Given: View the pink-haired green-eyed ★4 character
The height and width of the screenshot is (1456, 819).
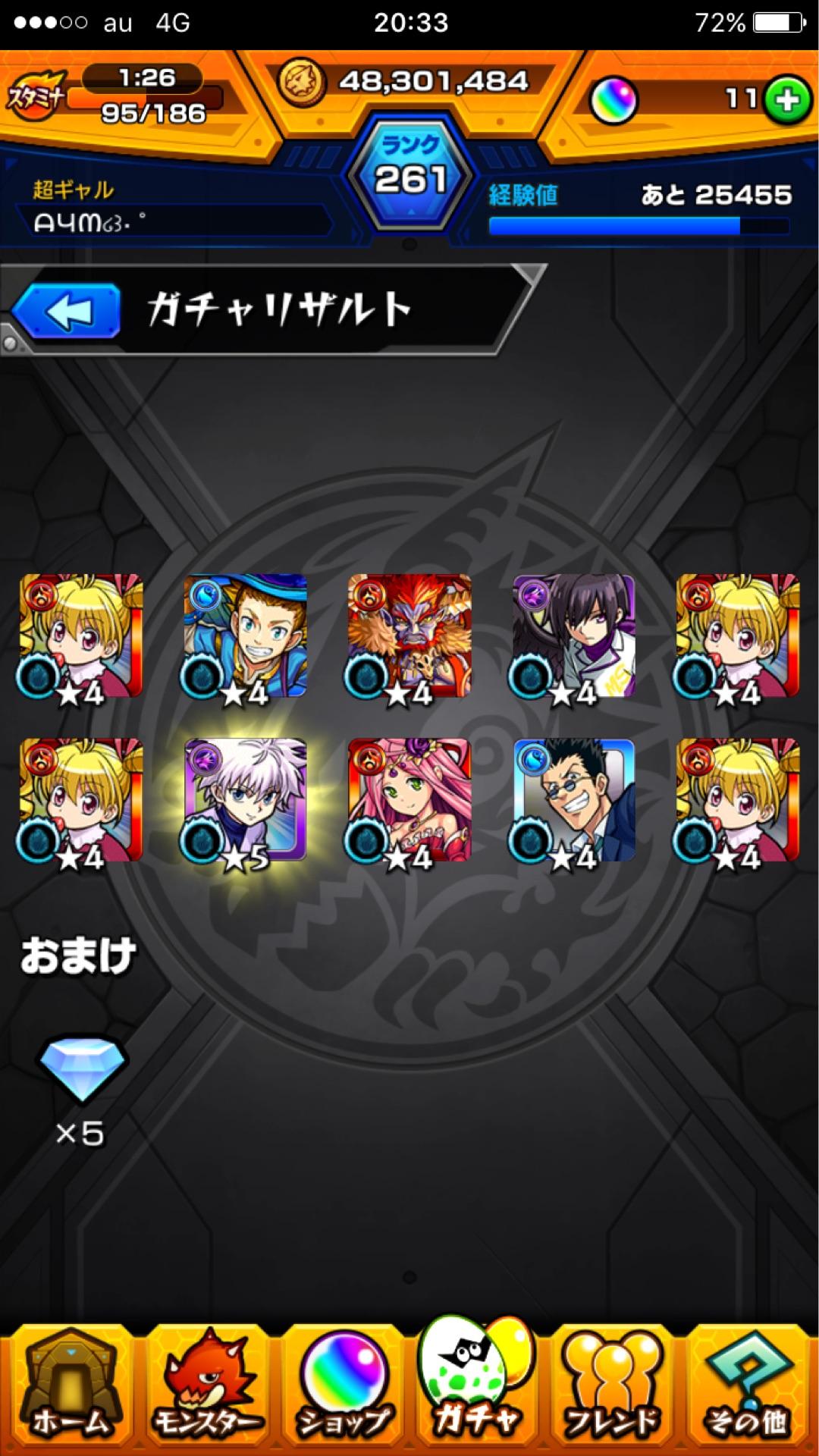Looking at the screenshot, I should click(409, 801).
